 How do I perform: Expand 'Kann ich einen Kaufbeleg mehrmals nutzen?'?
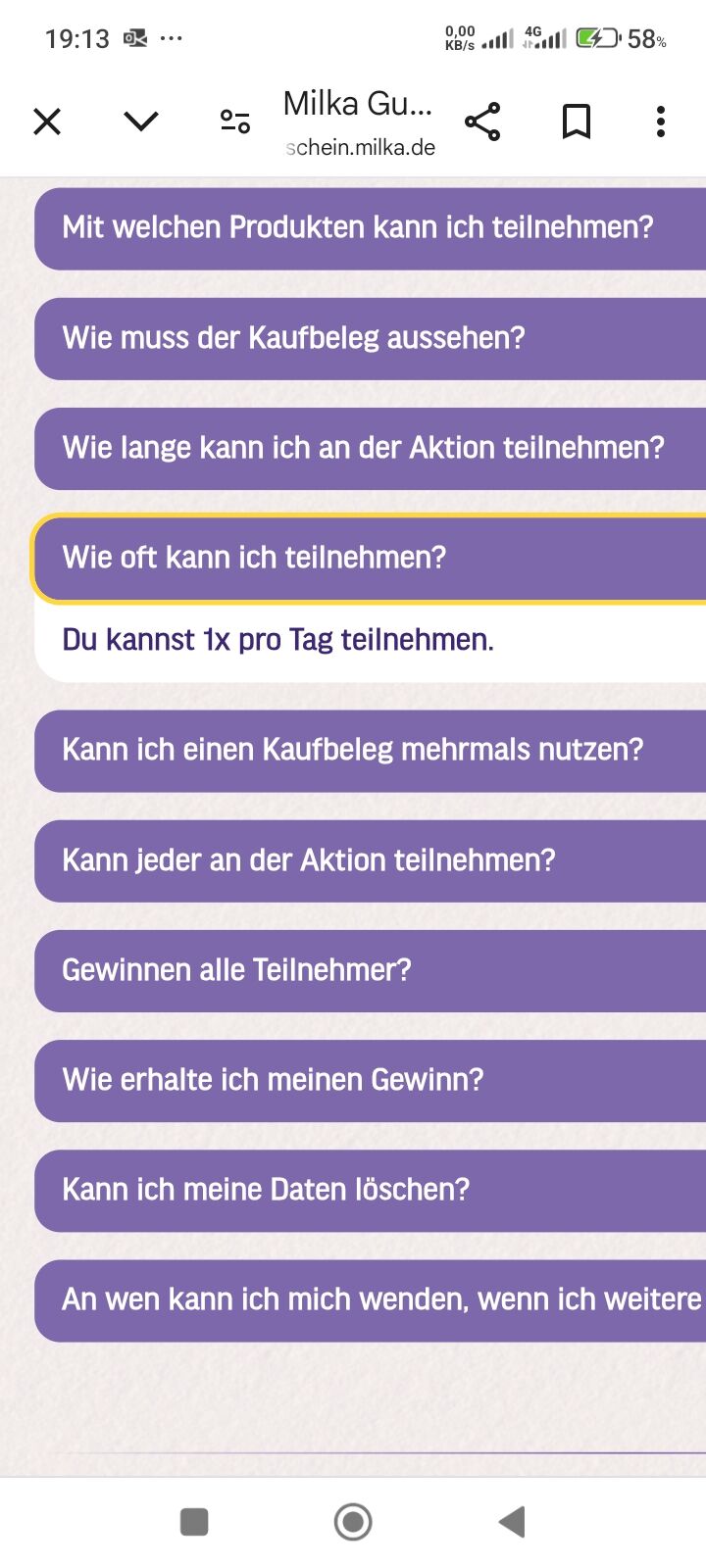tap(371, 751)
